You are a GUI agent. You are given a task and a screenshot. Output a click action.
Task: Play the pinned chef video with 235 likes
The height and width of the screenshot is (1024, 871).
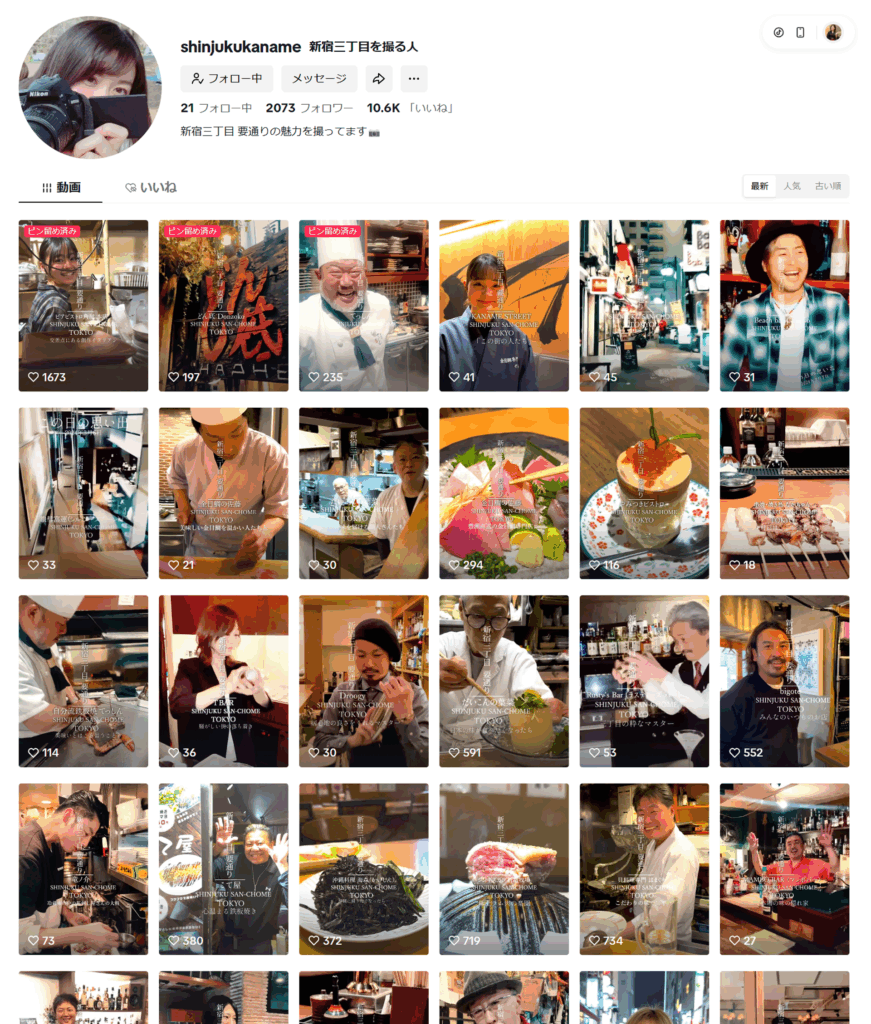(363, 305)
